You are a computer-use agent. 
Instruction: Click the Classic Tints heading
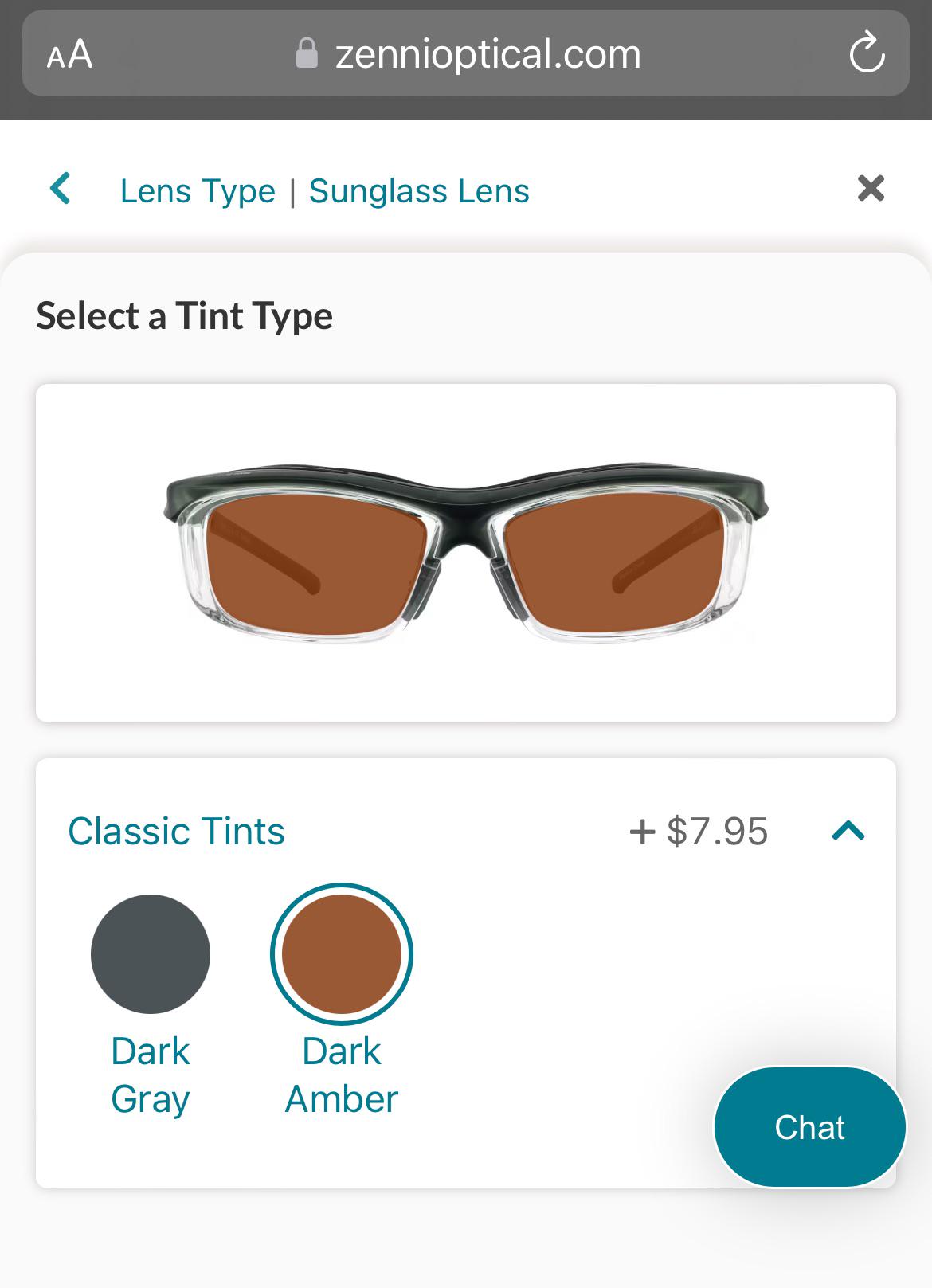click(x=176, y=831)
